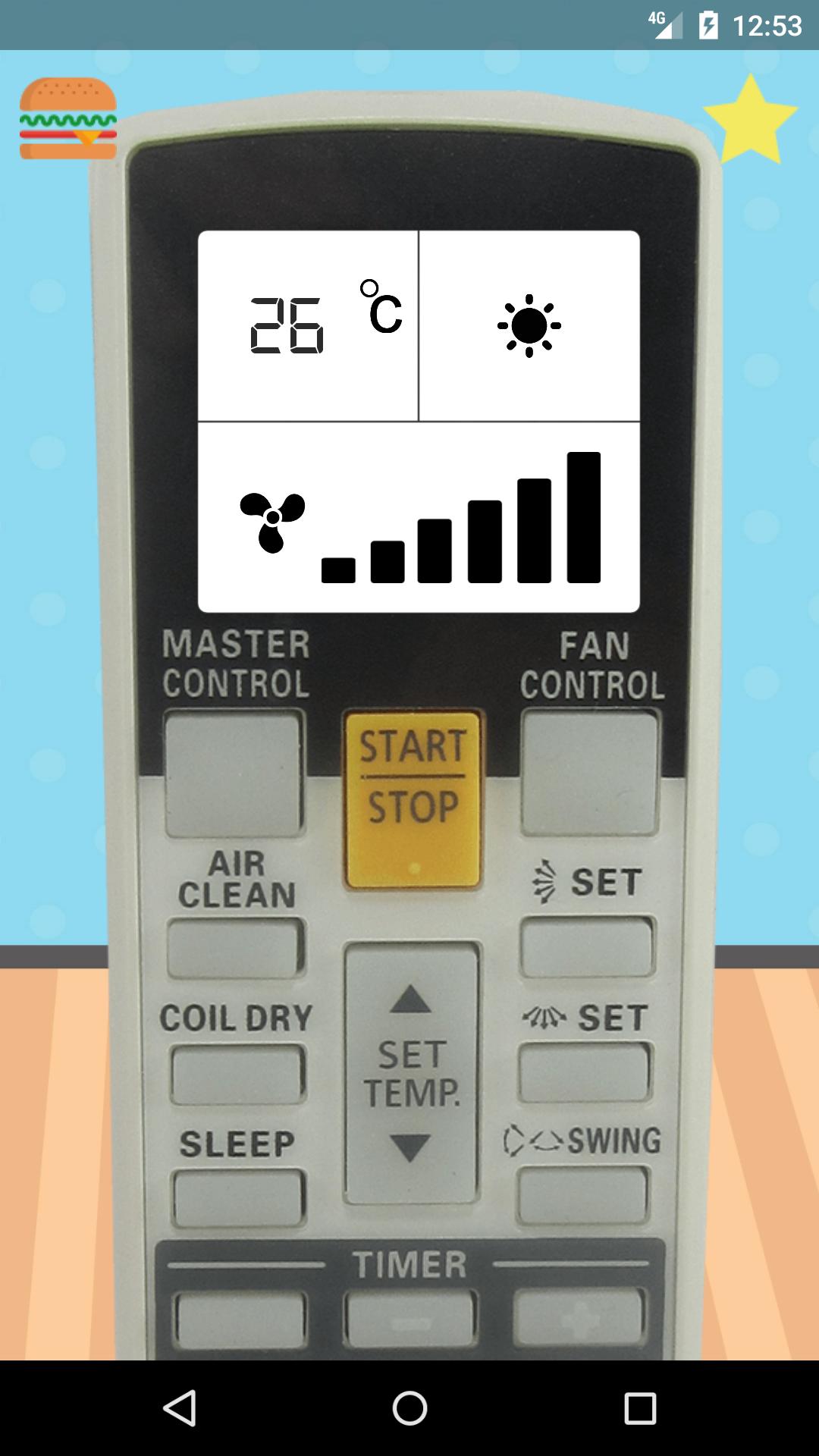
Task: Toggle the Swing button
Action: point(583,1197)
